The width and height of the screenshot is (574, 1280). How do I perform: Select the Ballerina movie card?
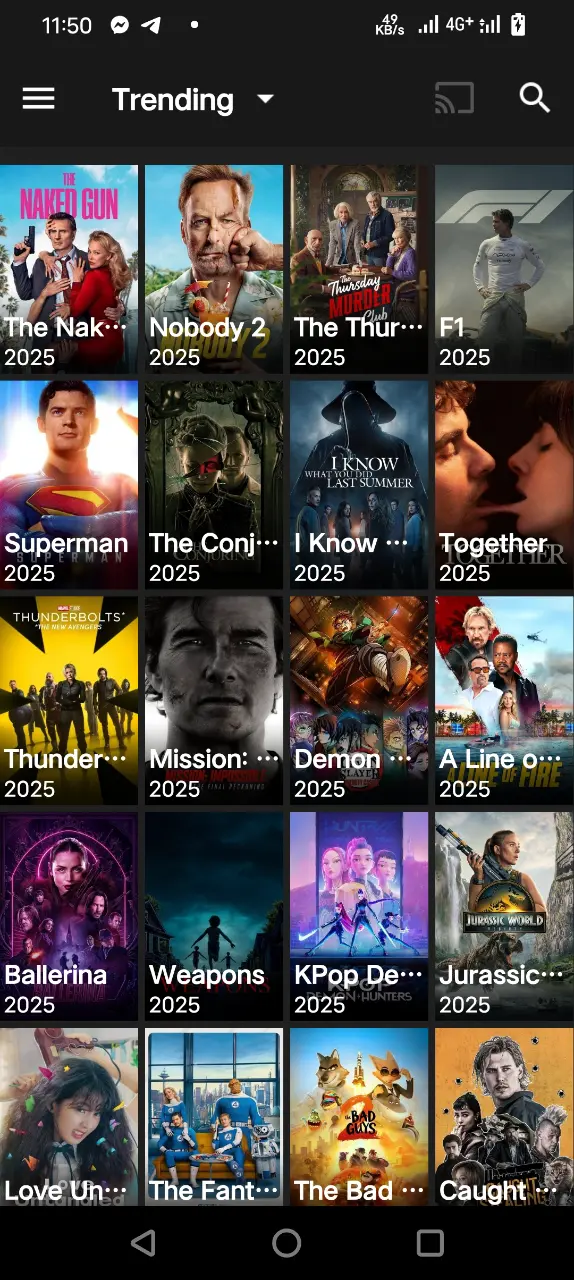point(69,917)
